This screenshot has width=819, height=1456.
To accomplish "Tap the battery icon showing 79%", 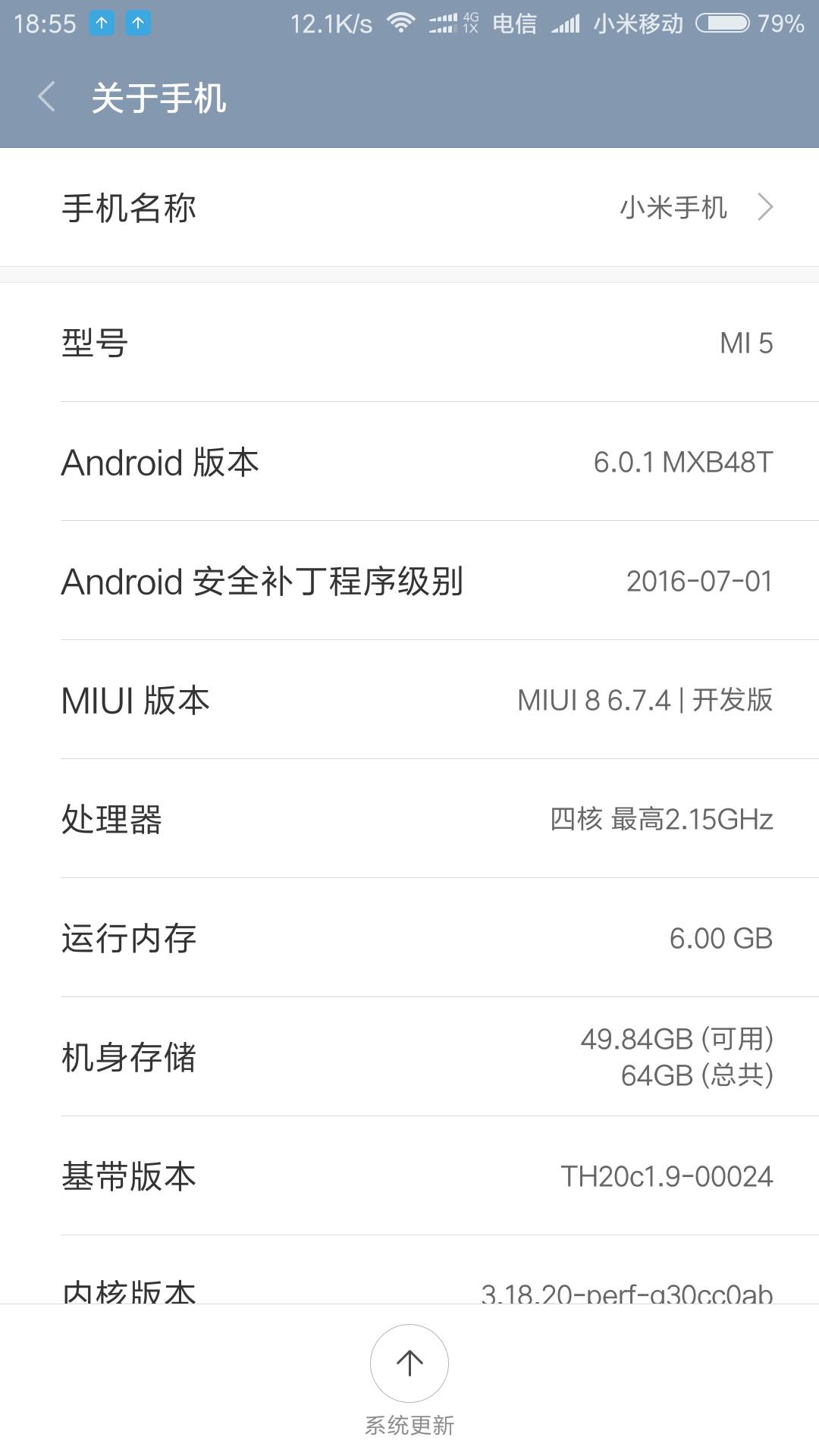I will [x=720, y=24].
